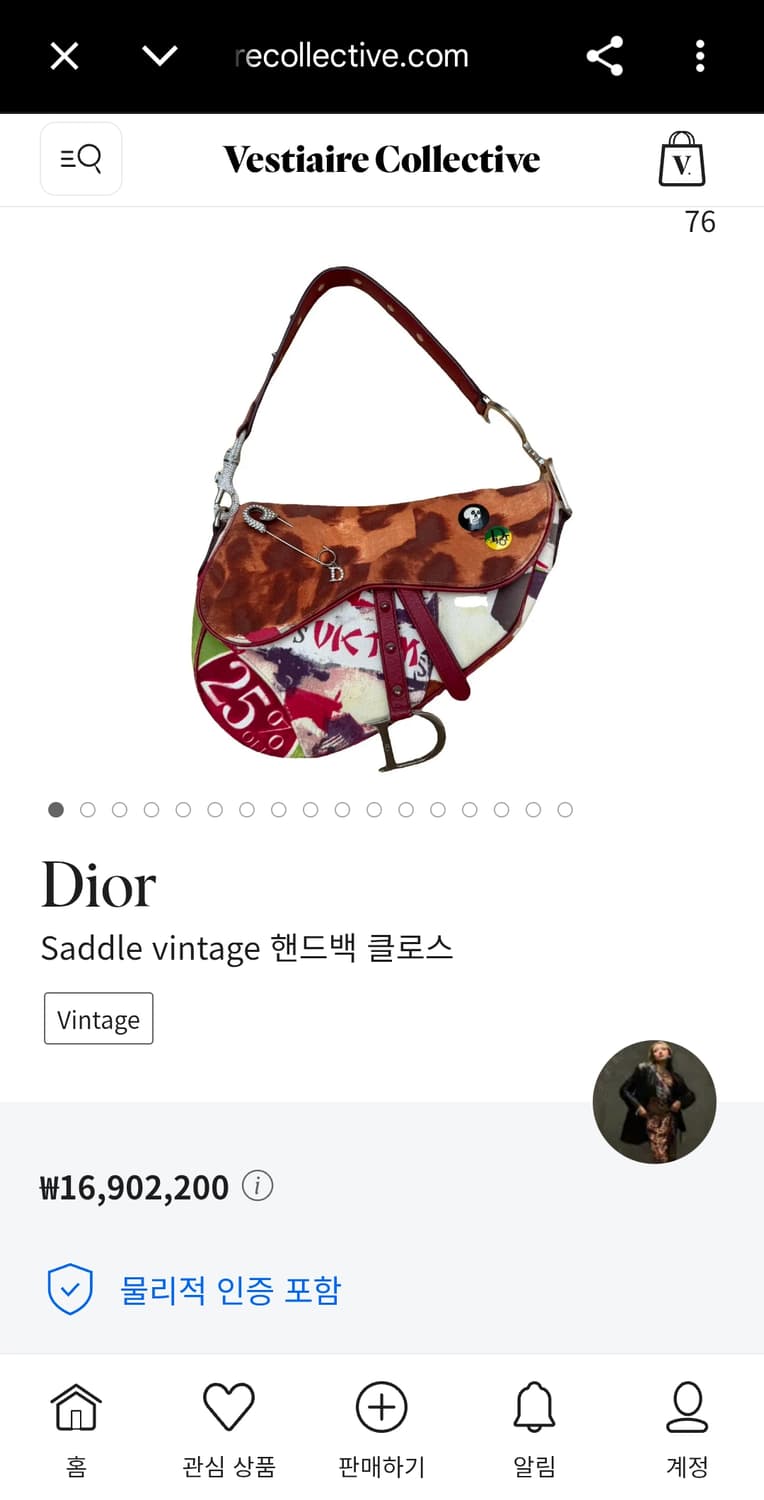Viewport: 764px width, 1500px height.
Task: Open the Vestiaire Collective shopping bag
Action: click(x=681, y=160)
